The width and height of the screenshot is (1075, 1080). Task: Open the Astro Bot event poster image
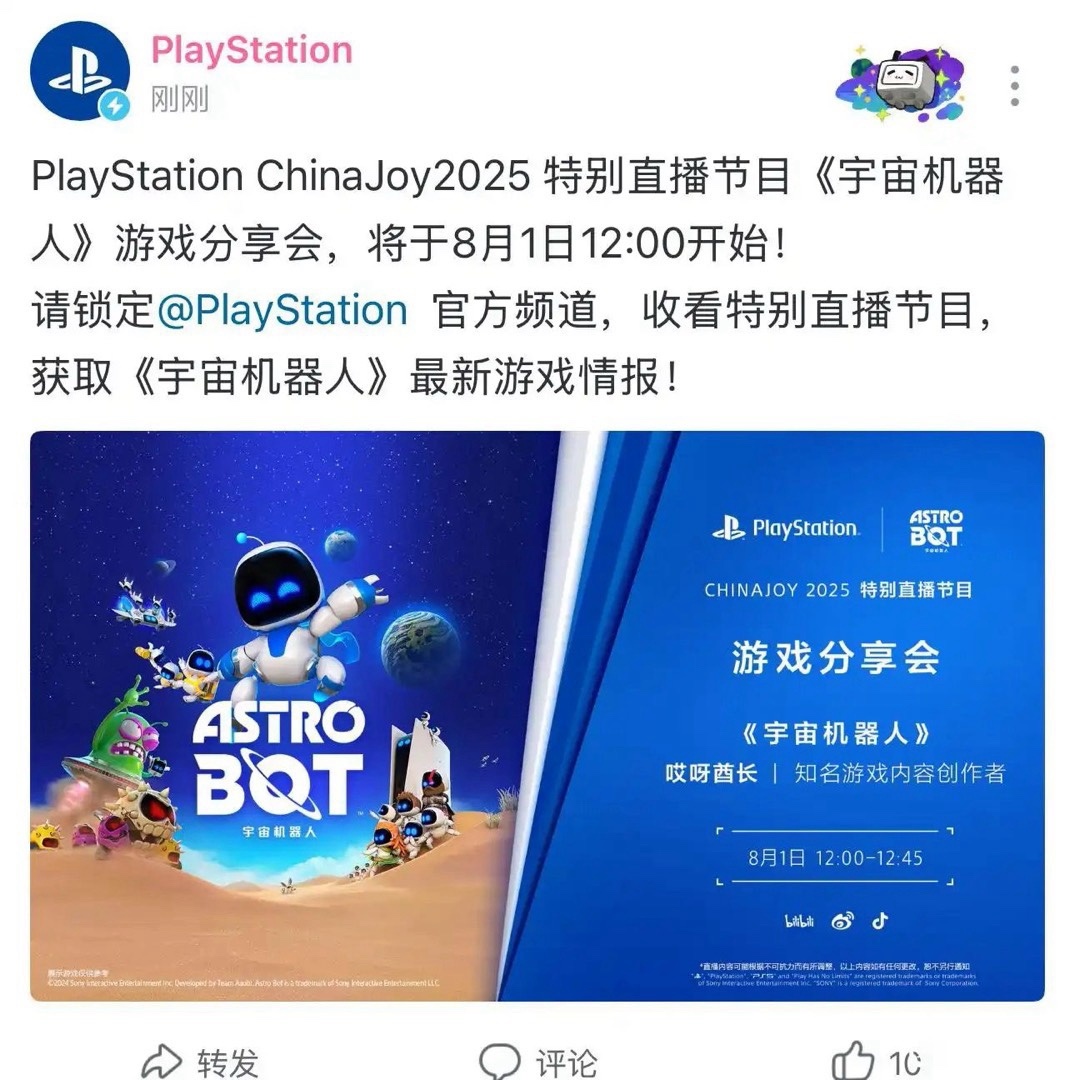click(x=537, y=715)
